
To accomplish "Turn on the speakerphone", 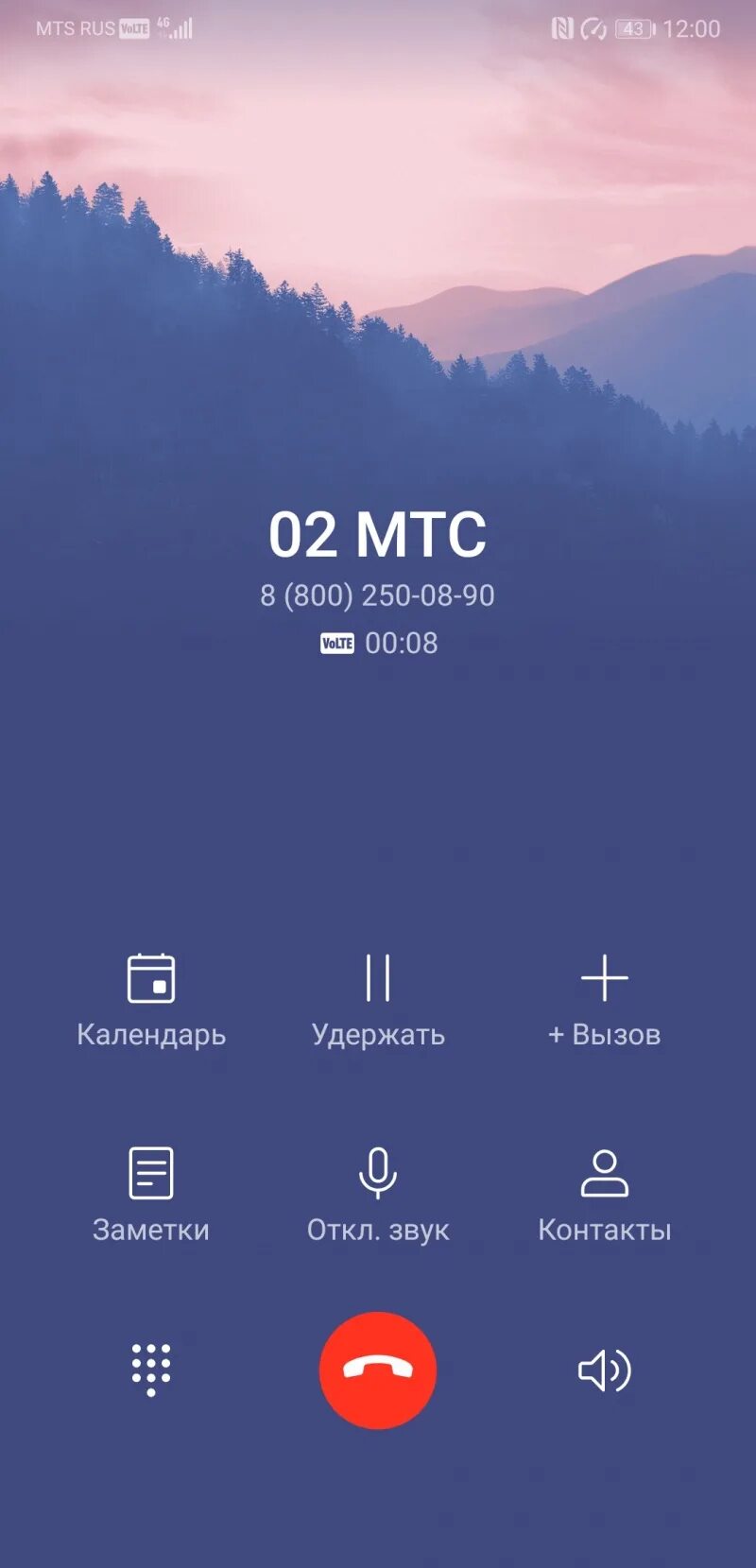I will coord(605,1370).
